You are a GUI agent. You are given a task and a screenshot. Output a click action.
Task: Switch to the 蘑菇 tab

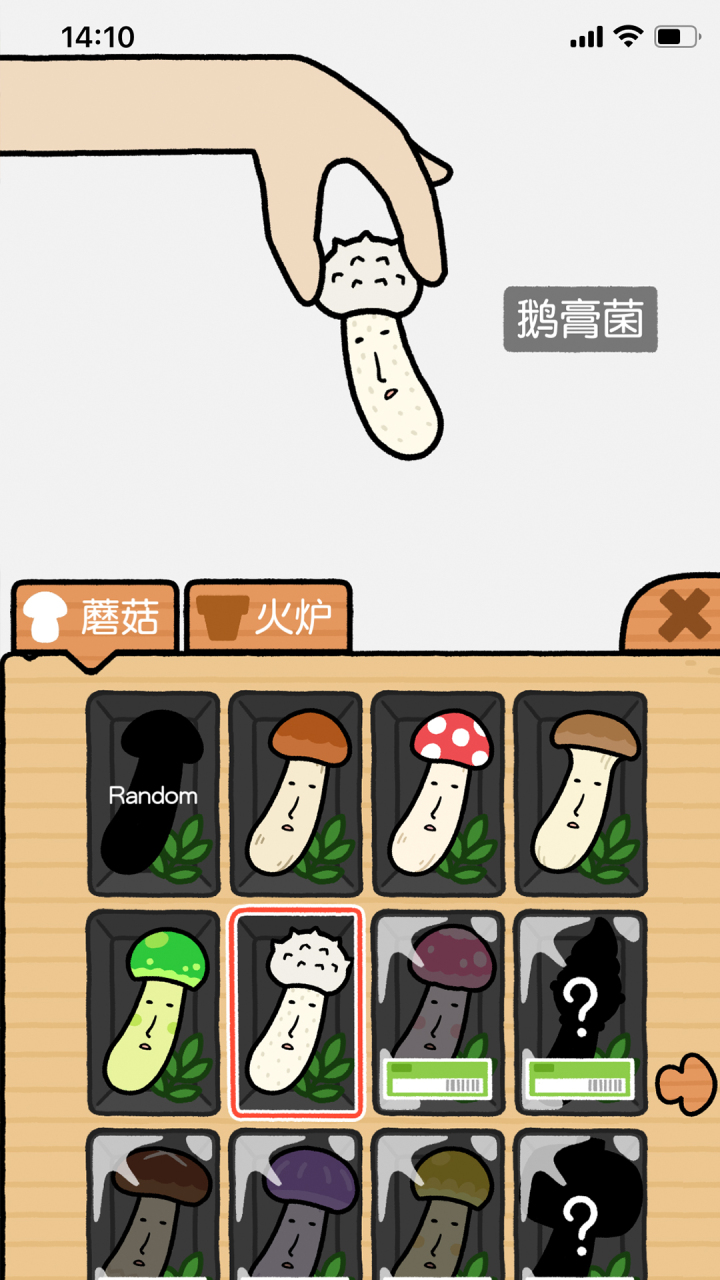[95, 617]
